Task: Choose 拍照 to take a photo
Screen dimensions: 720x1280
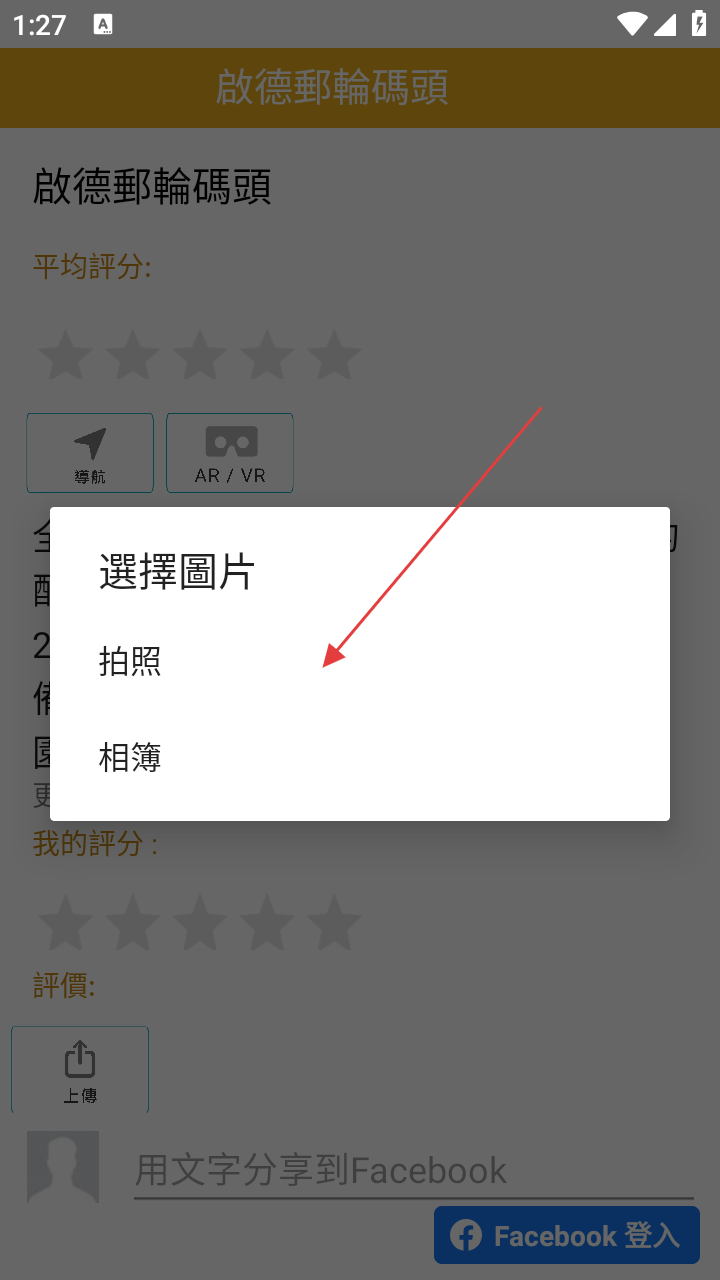Action: pos(131,662)
